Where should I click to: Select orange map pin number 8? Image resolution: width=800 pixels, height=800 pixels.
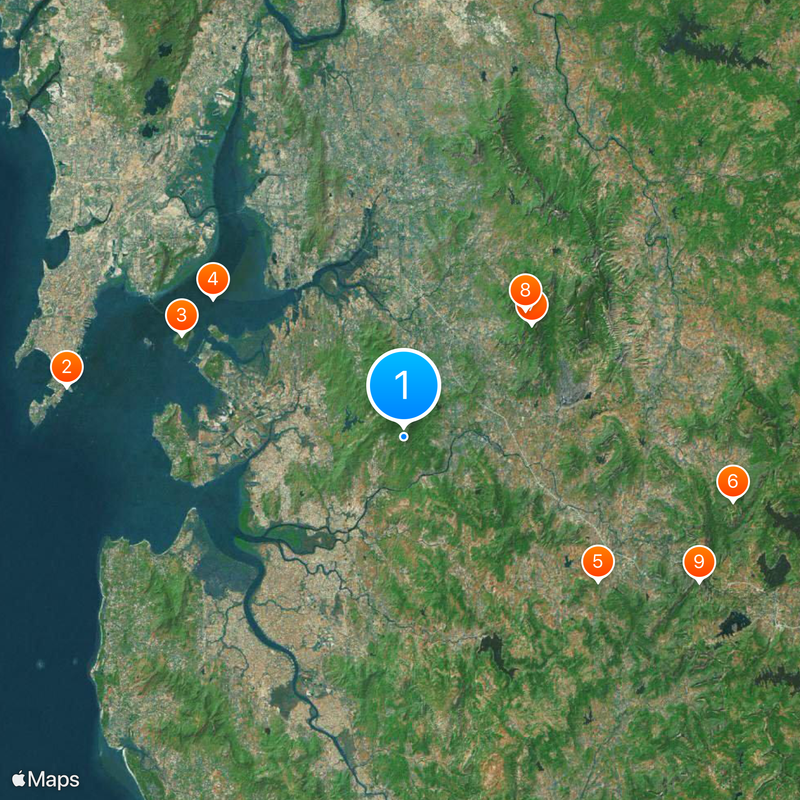pos(523,291)
